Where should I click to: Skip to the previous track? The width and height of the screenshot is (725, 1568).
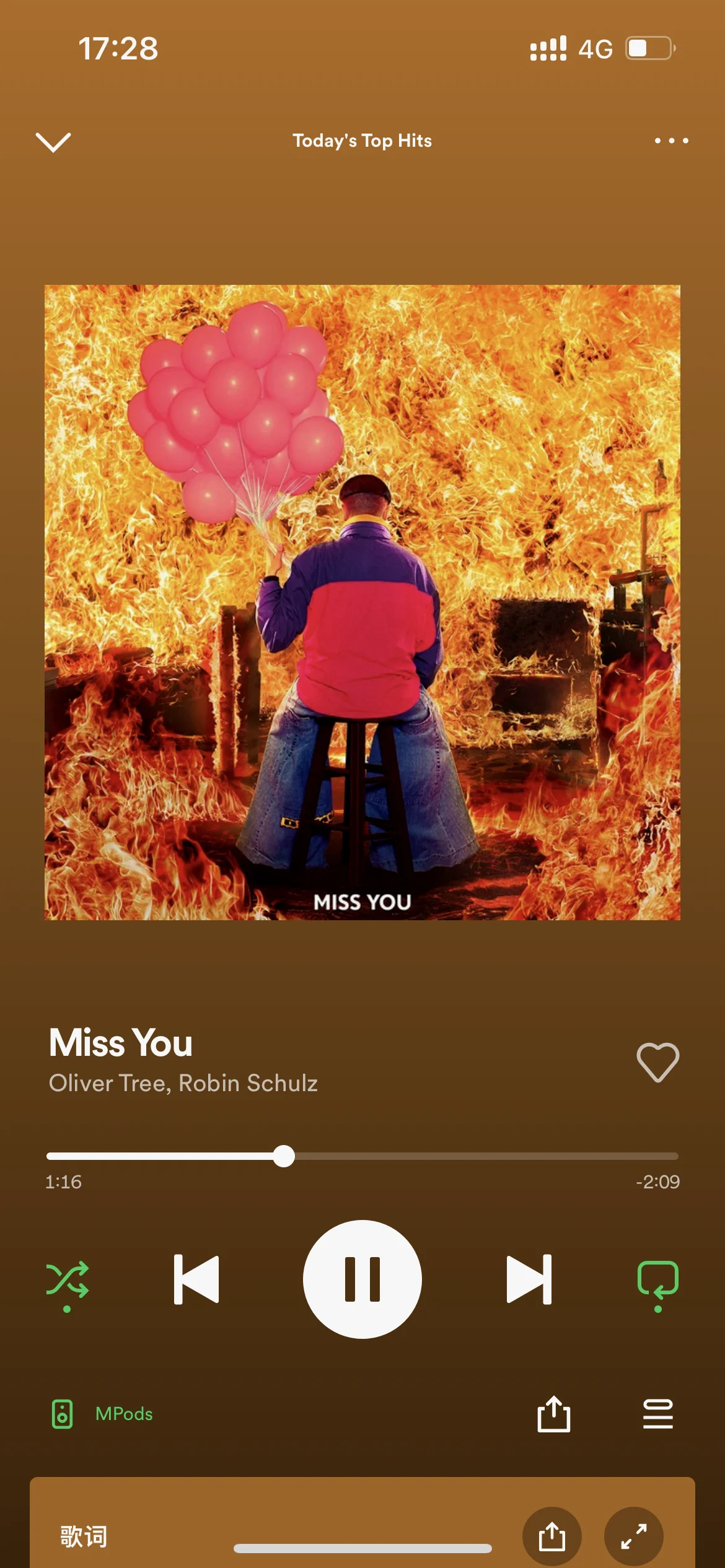point(196,1279)
